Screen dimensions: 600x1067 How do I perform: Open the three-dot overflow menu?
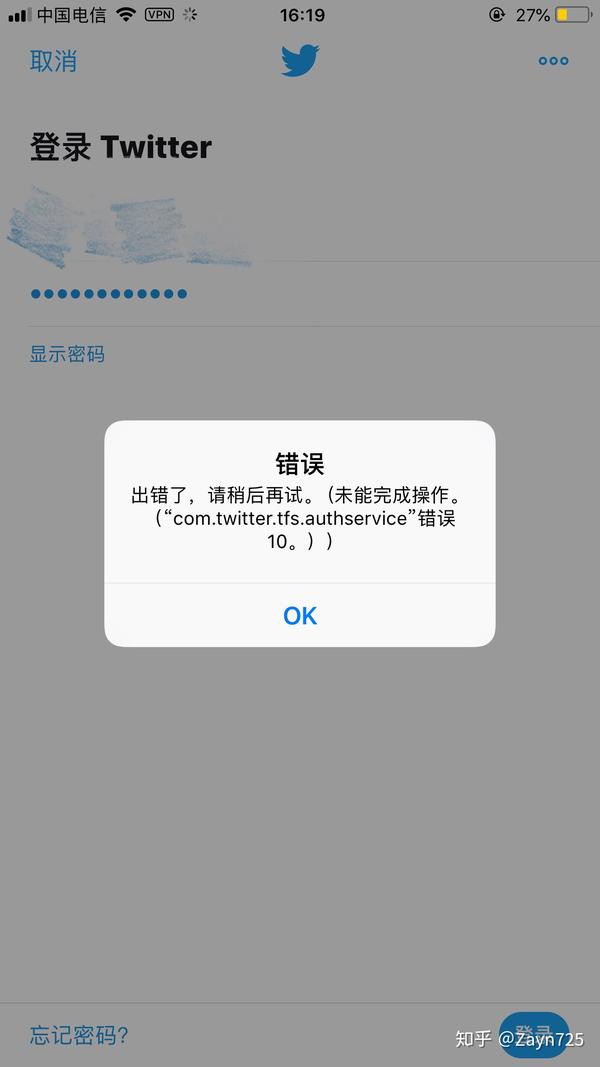click(x=553, y=61)
